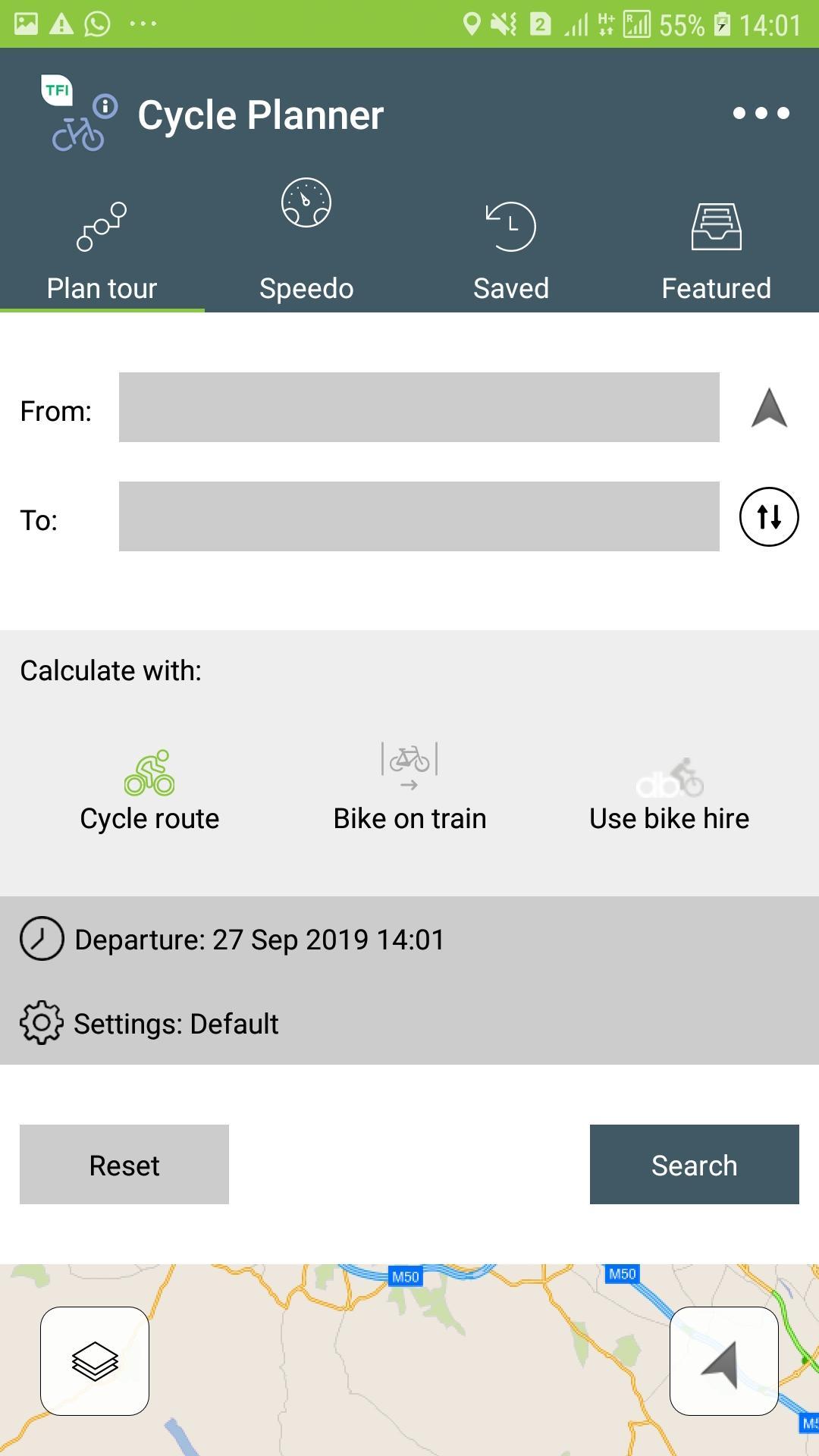Viewport: 819px width, 1456px height.
Task: Open the overflow menu with three dots
Action: click(760, 114)
